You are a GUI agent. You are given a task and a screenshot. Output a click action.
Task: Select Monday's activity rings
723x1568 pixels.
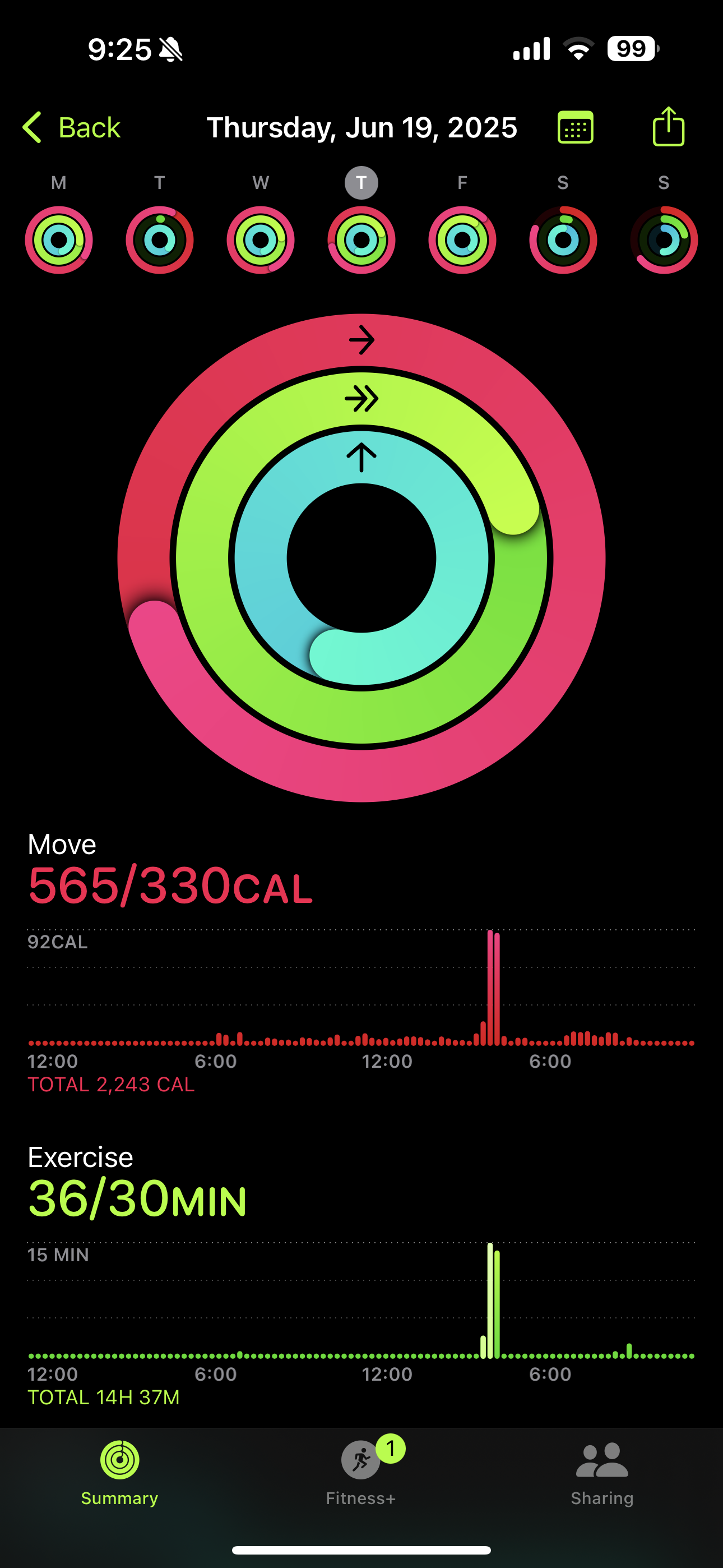(59, 239)
